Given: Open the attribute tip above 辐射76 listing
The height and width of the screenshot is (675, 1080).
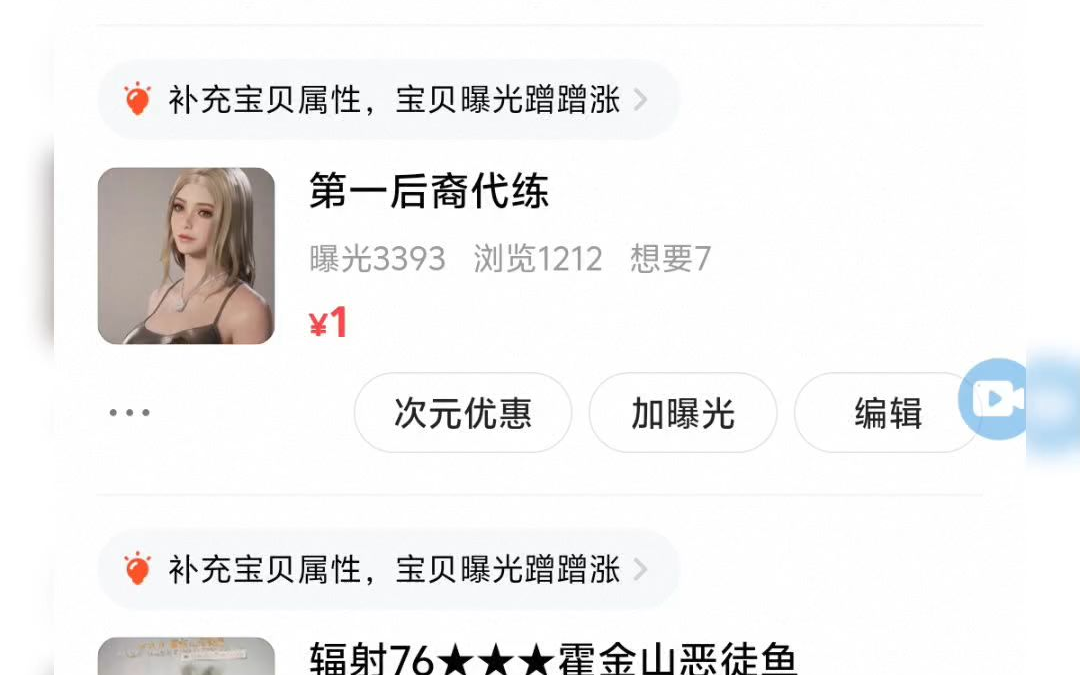Looking at the screenshot, I should (x=388, y=570).
